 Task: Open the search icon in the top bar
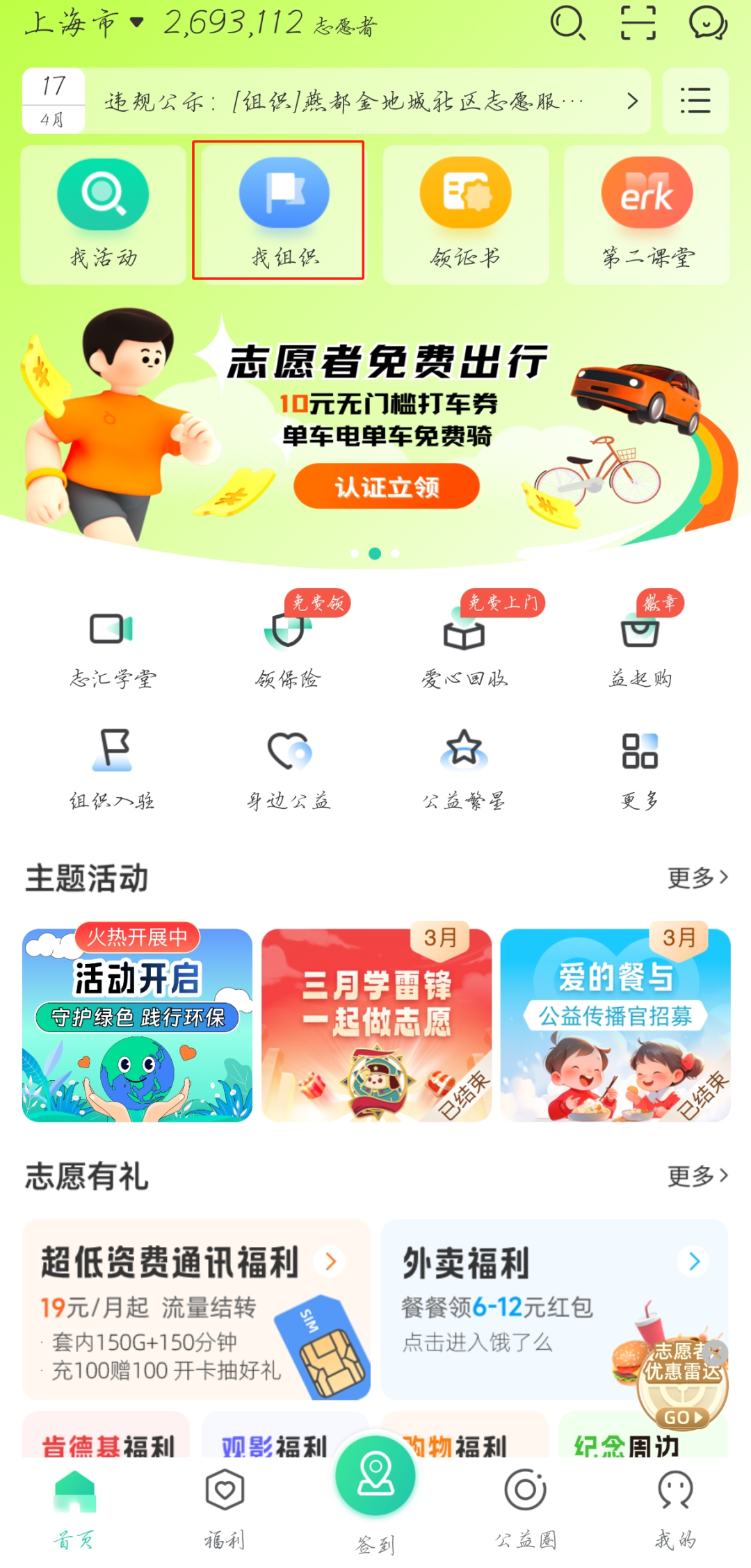567,24
